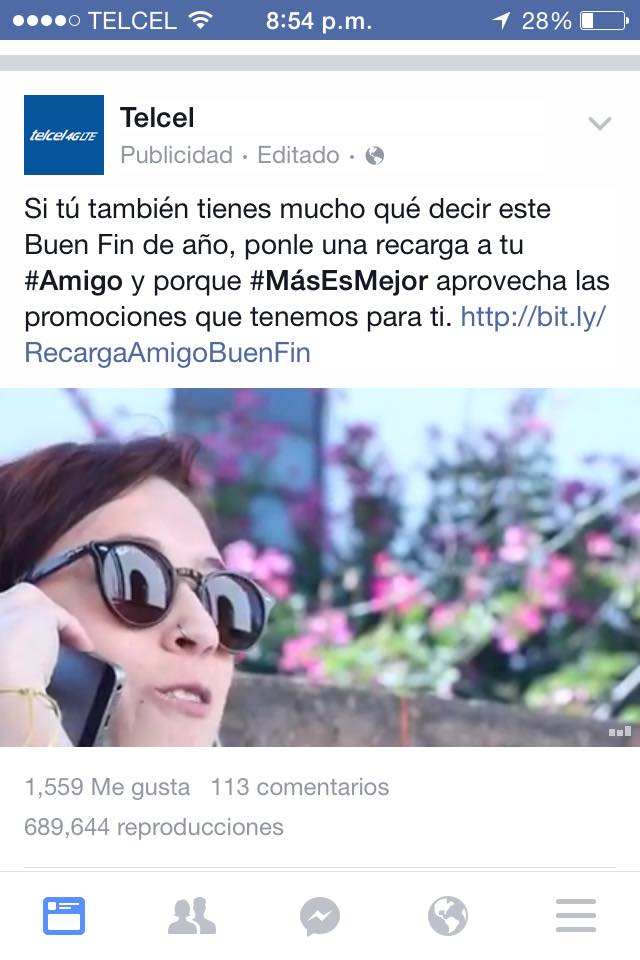
Task: Open the 113 comentarios
Action: coord(299,787)
